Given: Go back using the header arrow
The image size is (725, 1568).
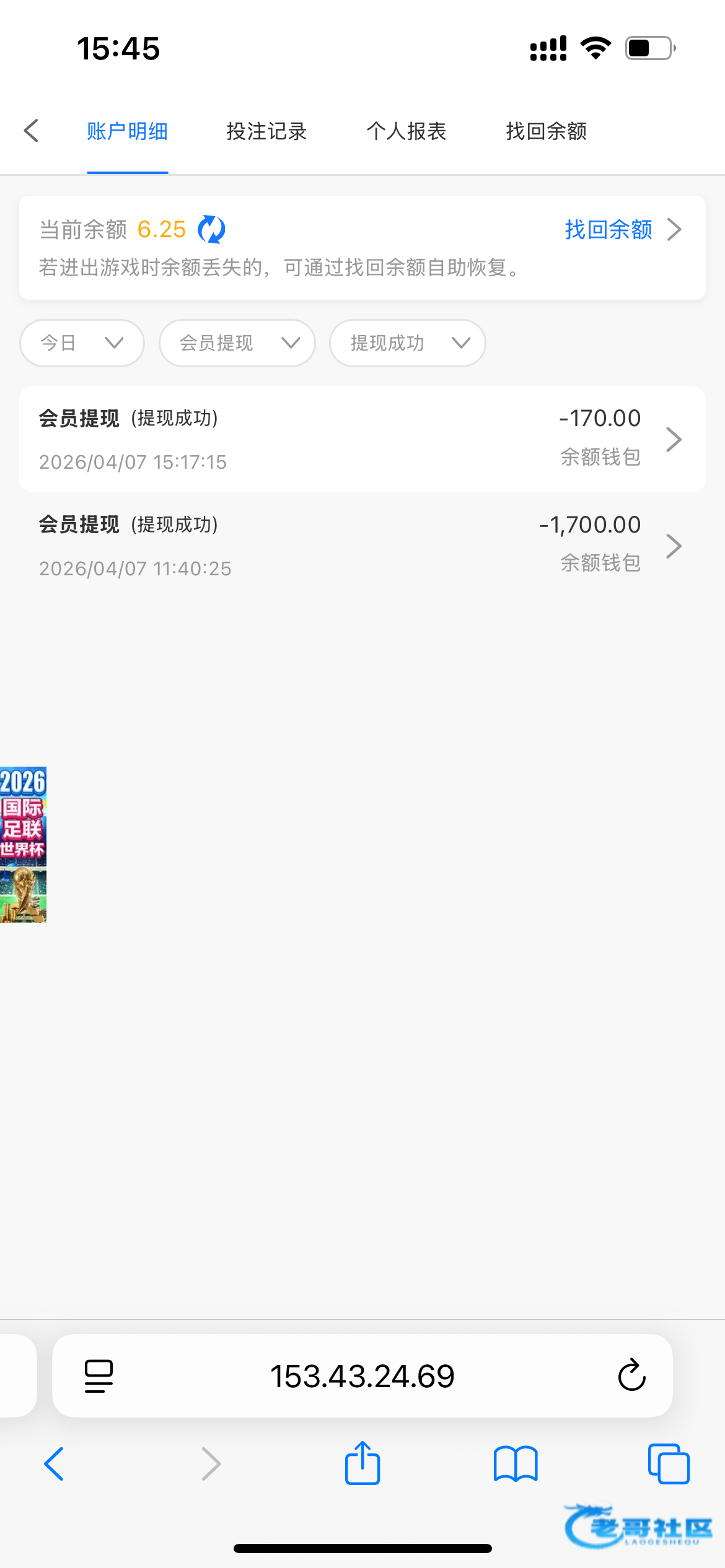Looking at the screenshot, I should [32, 131].
